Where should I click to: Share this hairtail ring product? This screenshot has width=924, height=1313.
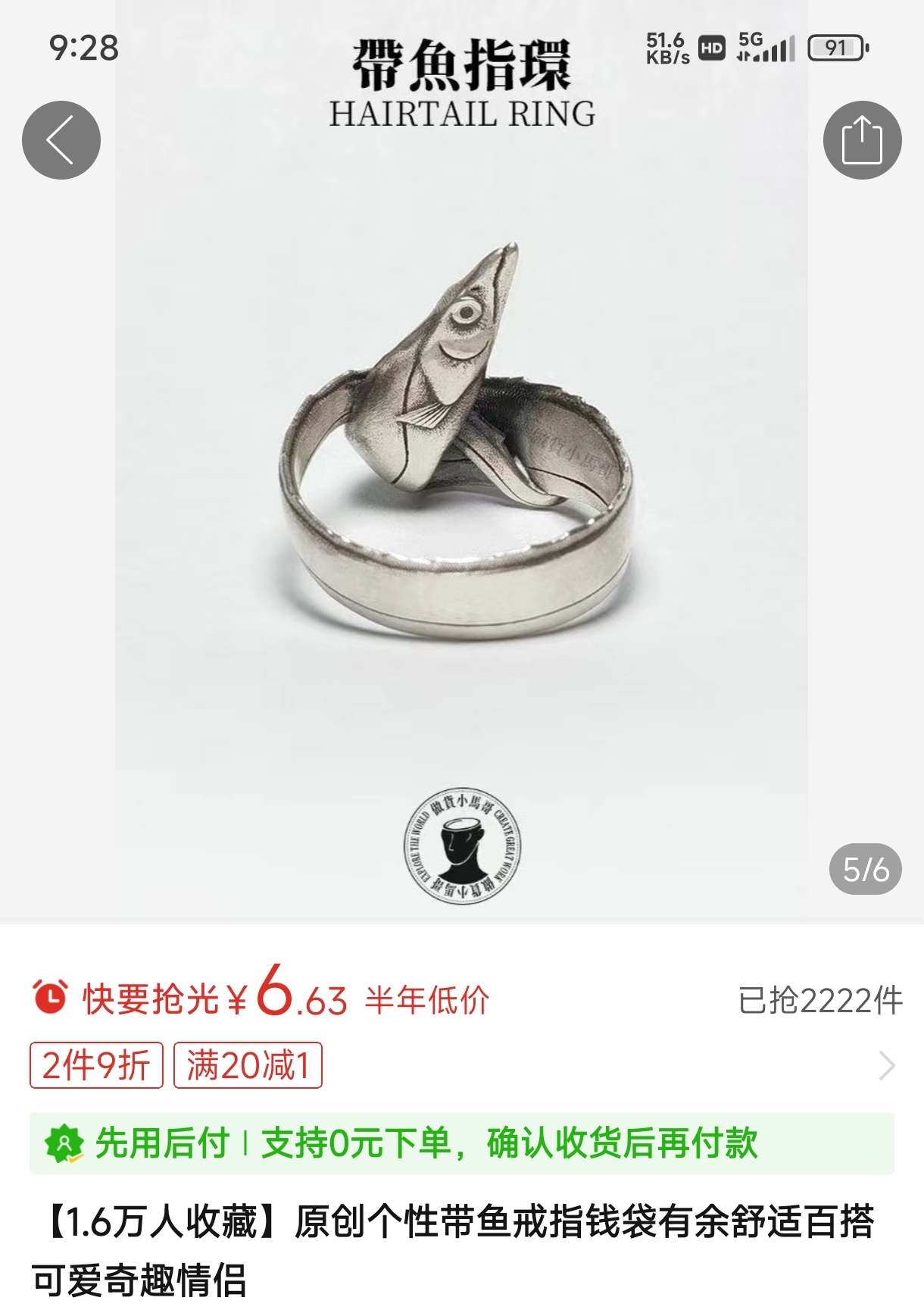(862, 140)
